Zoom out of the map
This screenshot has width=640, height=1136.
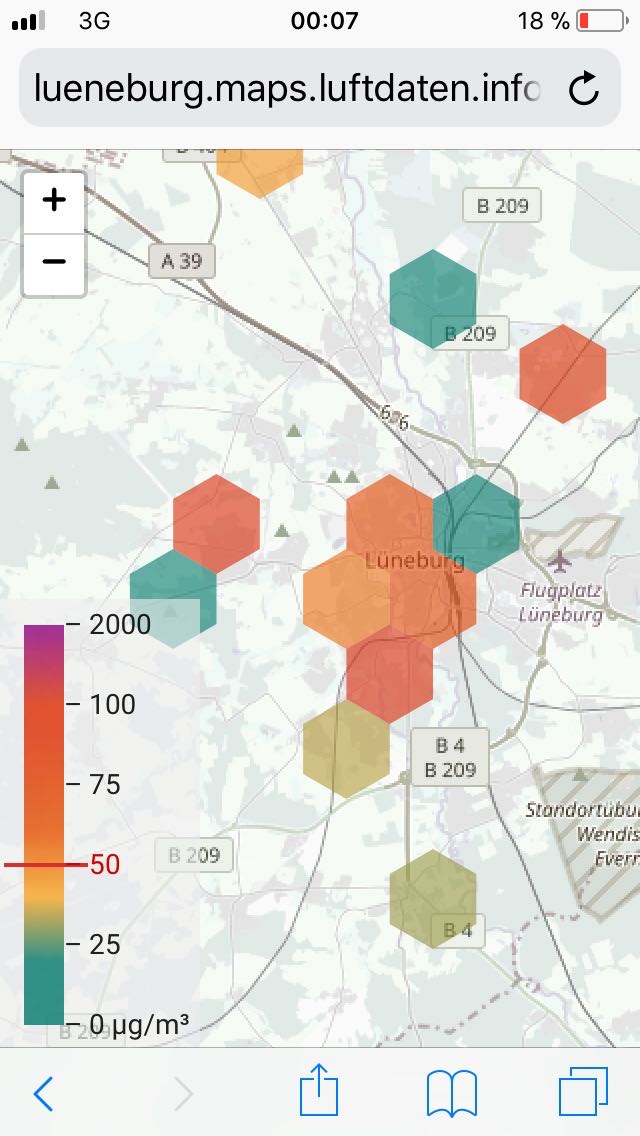point(54,264)
